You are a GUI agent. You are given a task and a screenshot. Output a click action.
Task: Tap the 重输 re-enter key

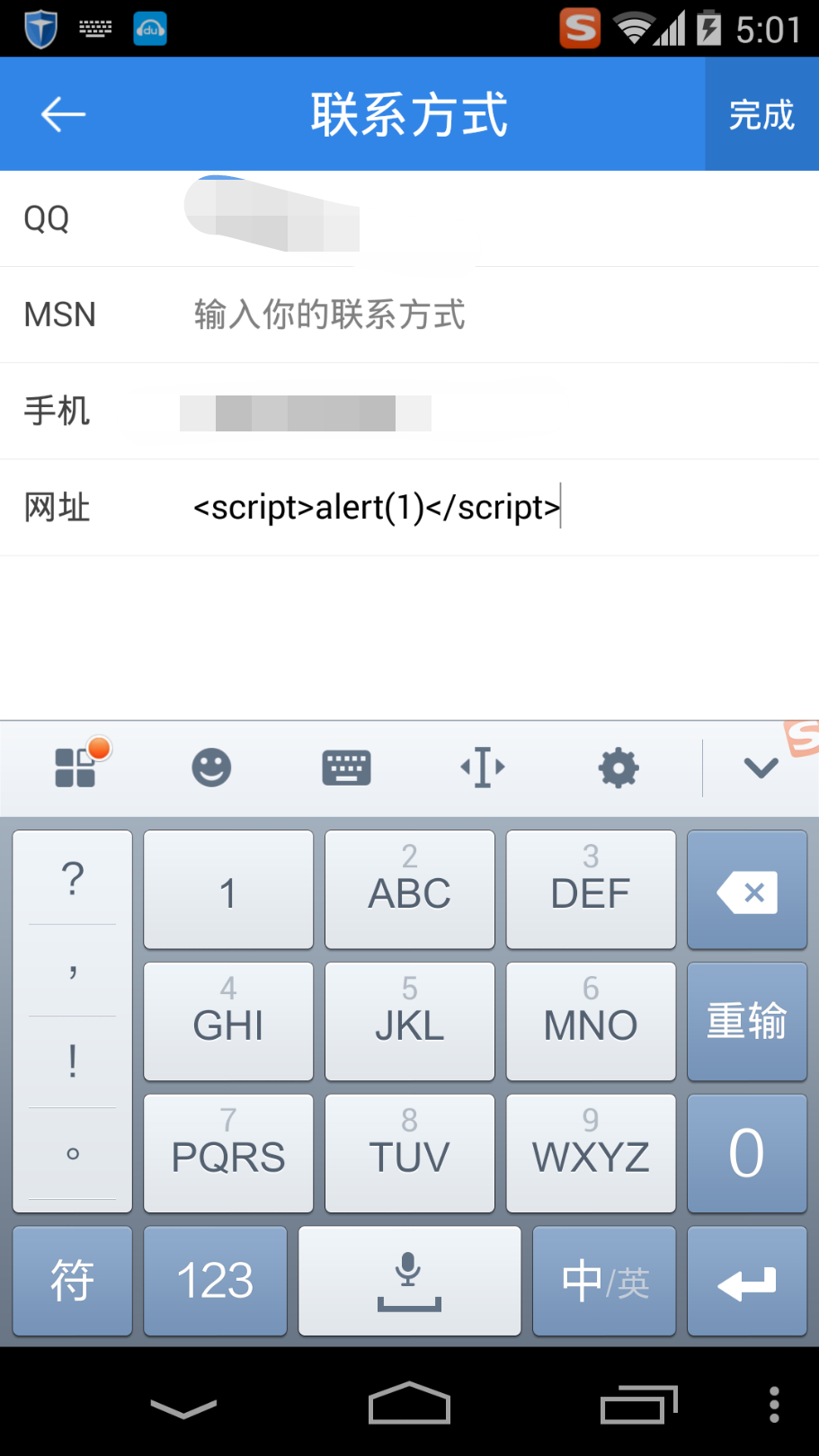coord(747,1022)
